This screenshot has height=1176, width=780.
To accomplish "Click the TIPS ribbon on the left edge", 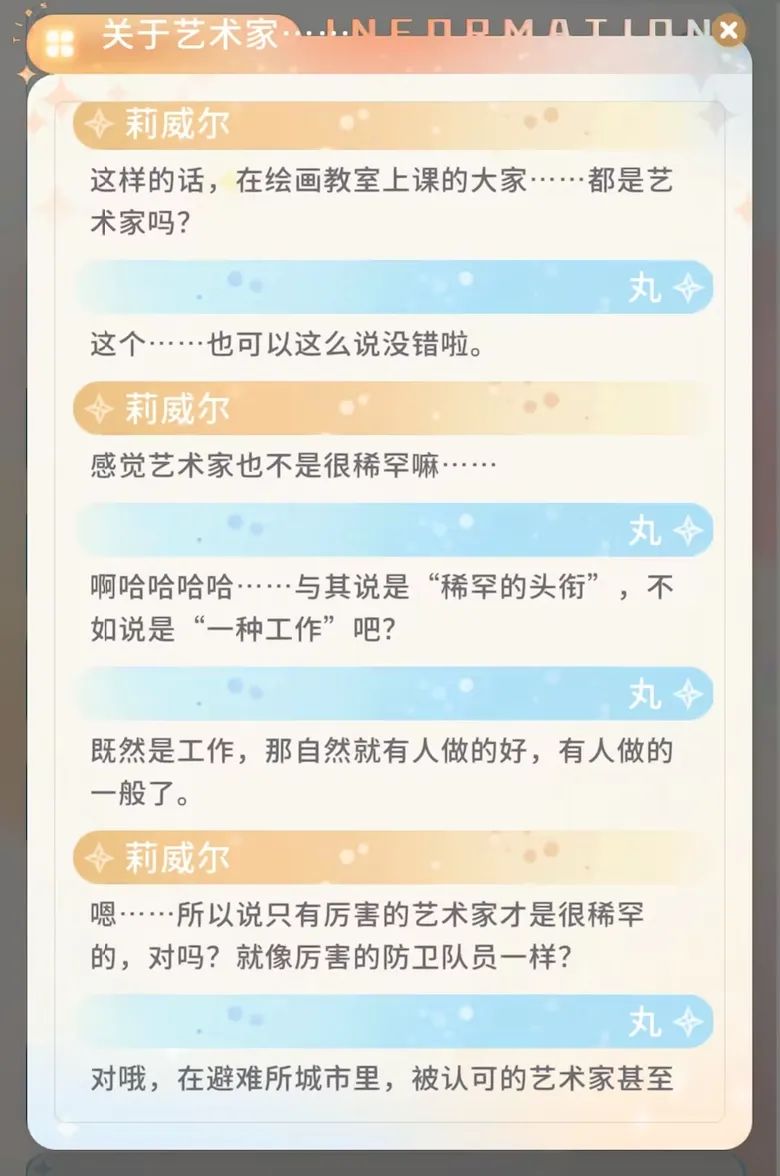I will pyautogui.click(x=18, y=30).
